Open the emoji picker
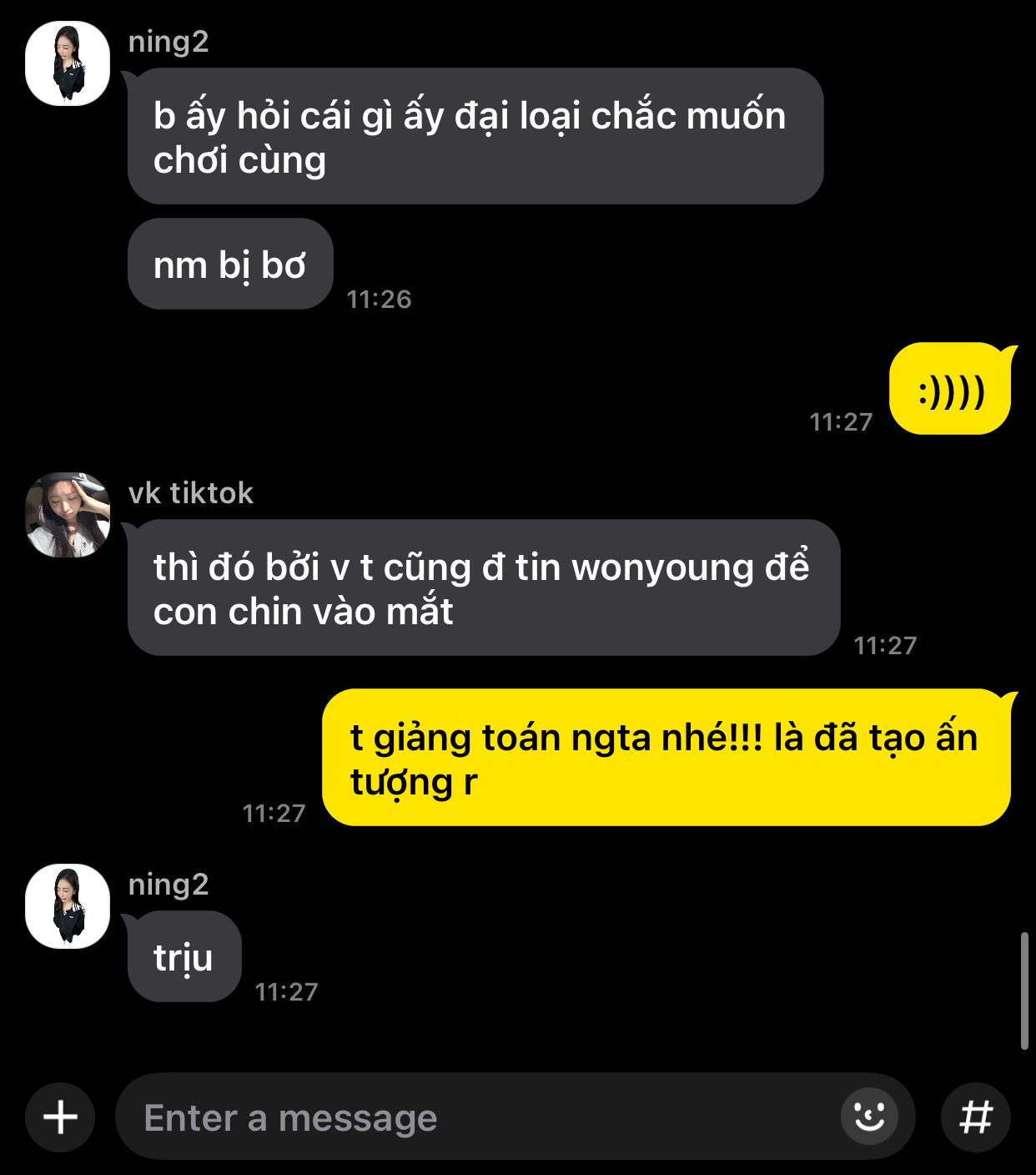This screenshot has width=1036, height=1175. point(869,1116)
